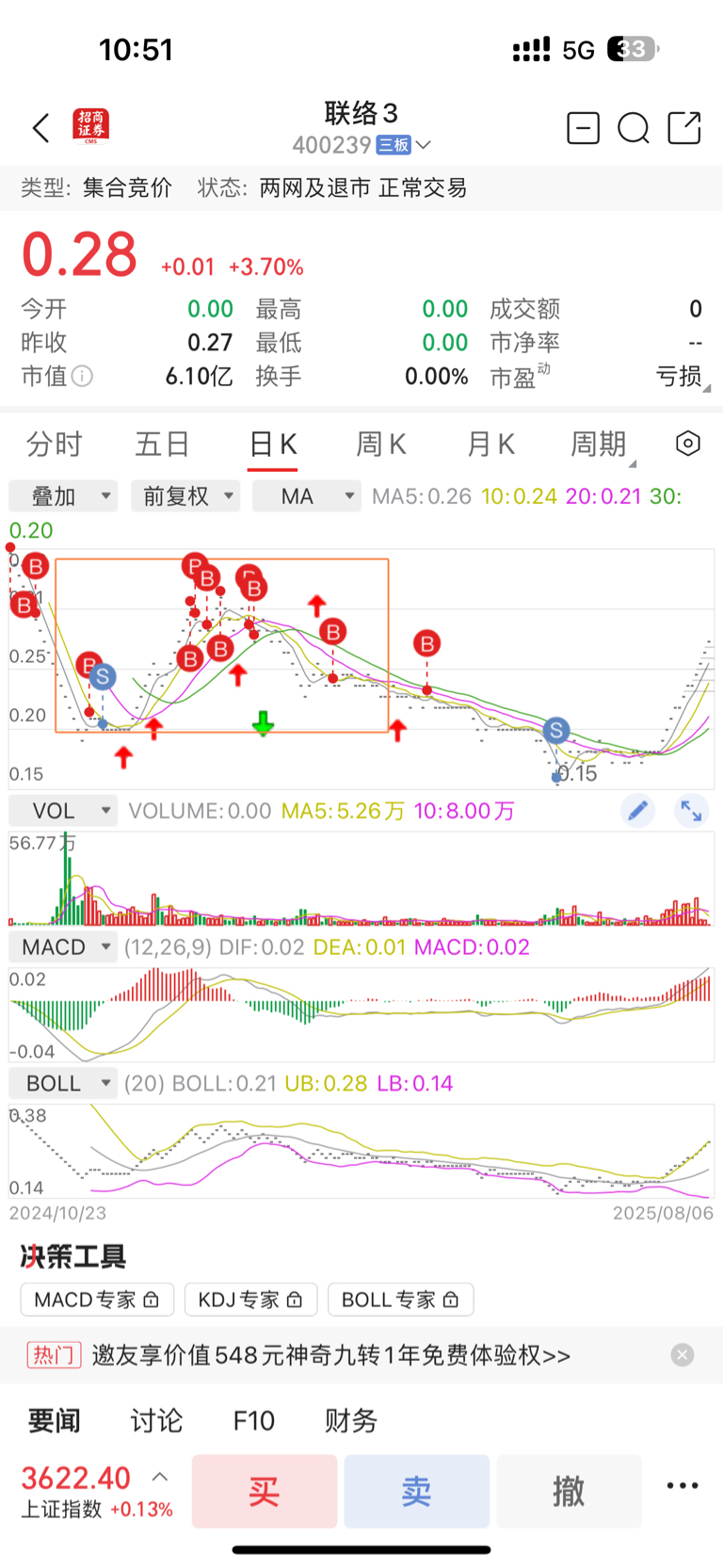Dismiss the 神奇九转 promotion banner

click(x=683, y=1355)
